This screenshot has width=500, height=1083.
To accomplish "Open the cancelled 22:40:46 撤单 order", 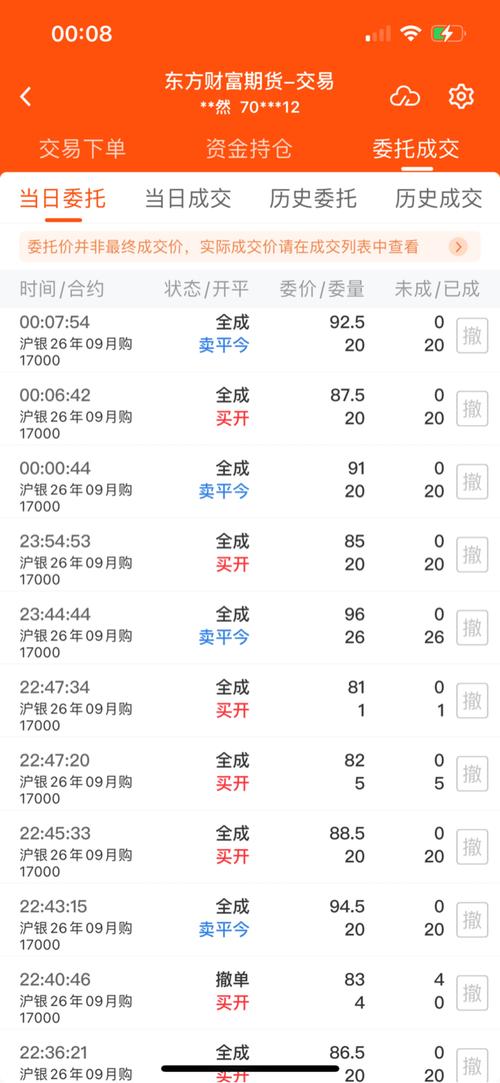I will (x=250, y=994).
